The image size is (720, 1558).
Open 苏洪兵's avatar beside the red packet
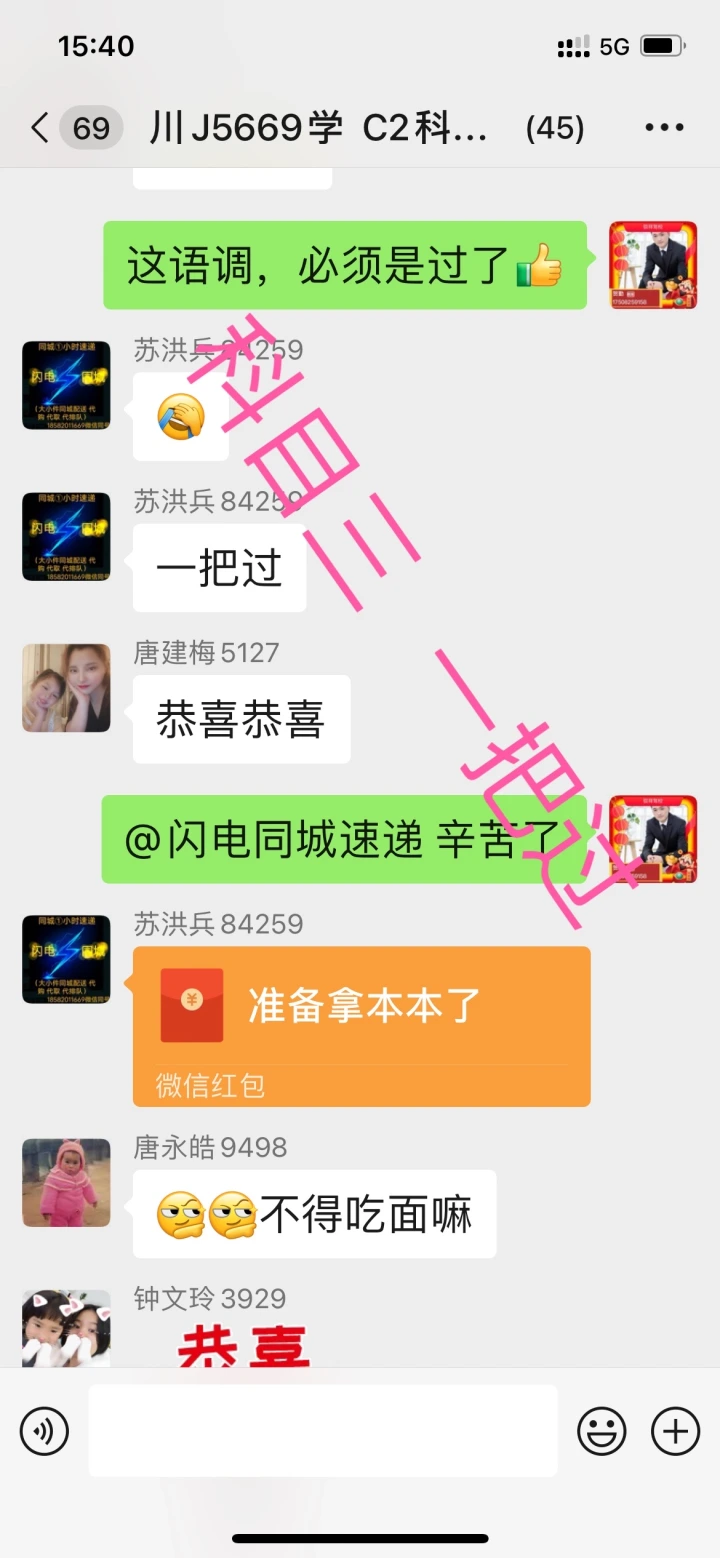[x=67, y=959]
